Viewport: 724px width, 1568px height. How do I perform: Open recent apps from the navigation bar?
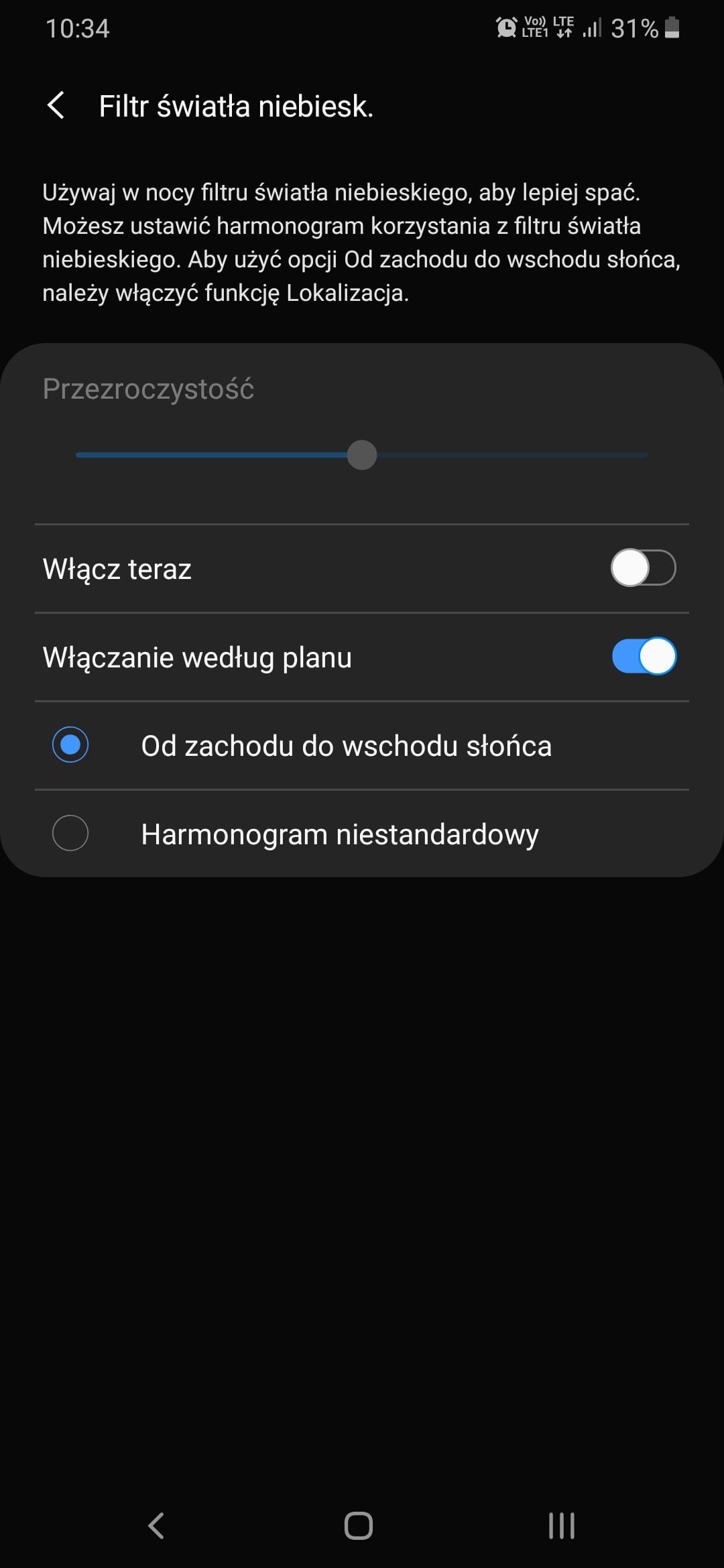561,1526
